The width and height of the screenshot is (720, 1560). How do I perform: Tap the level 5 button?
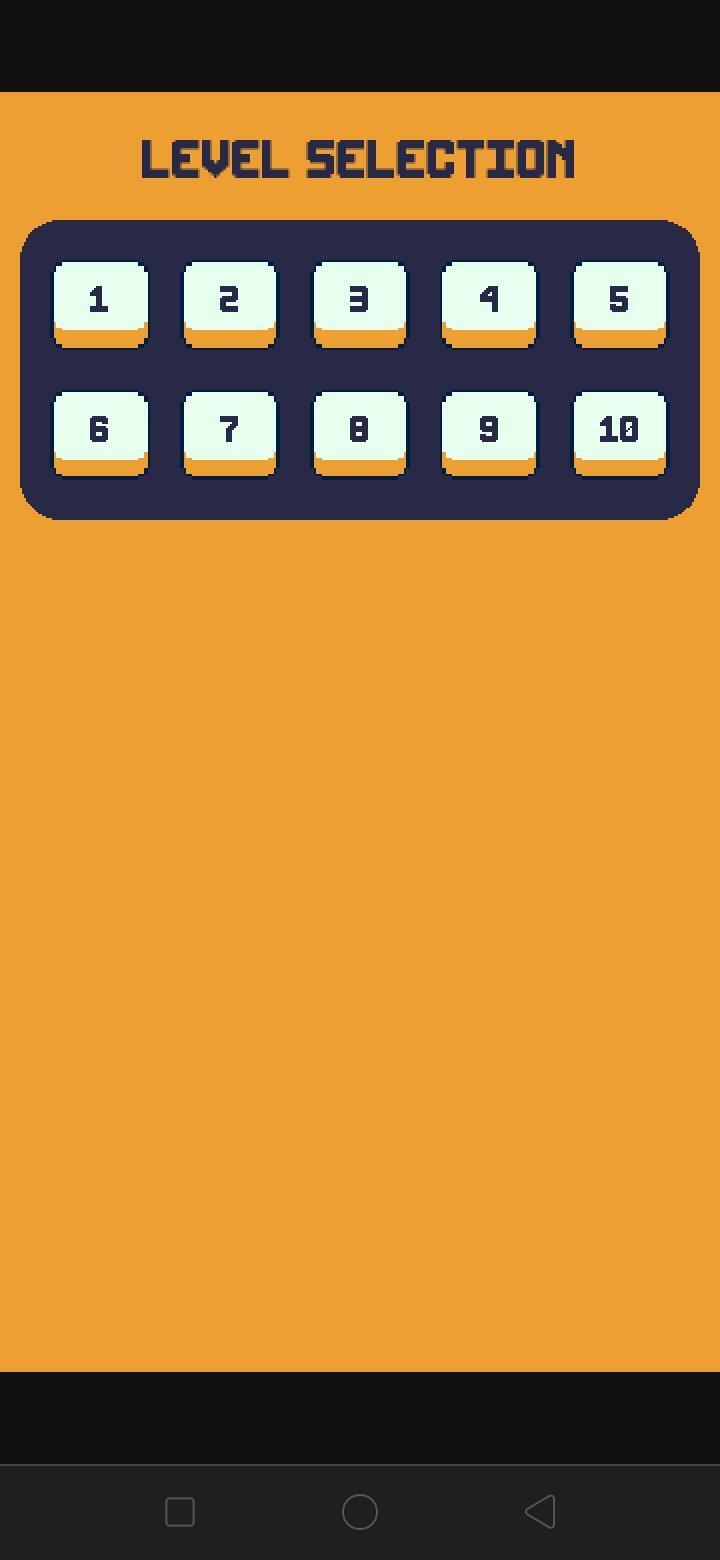[x=619, y=303]
